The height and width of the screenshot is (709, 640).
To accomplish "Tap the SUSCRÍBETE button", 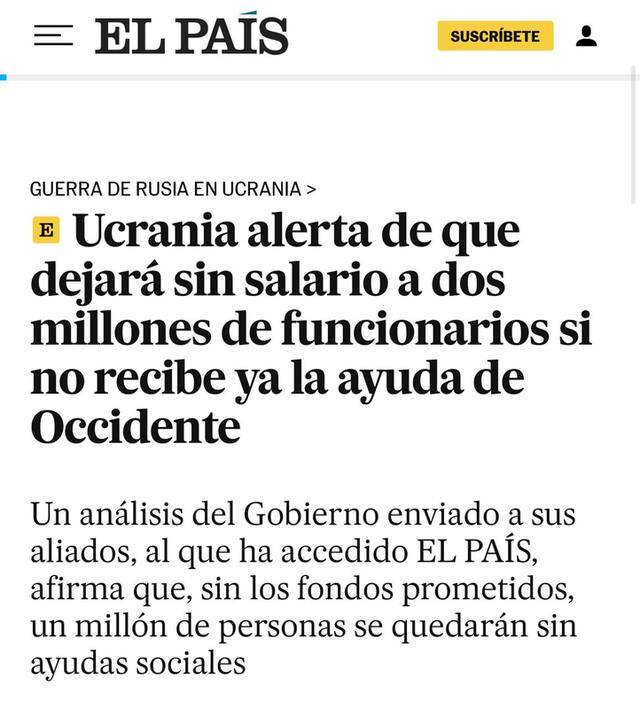I will pos(495,36).
